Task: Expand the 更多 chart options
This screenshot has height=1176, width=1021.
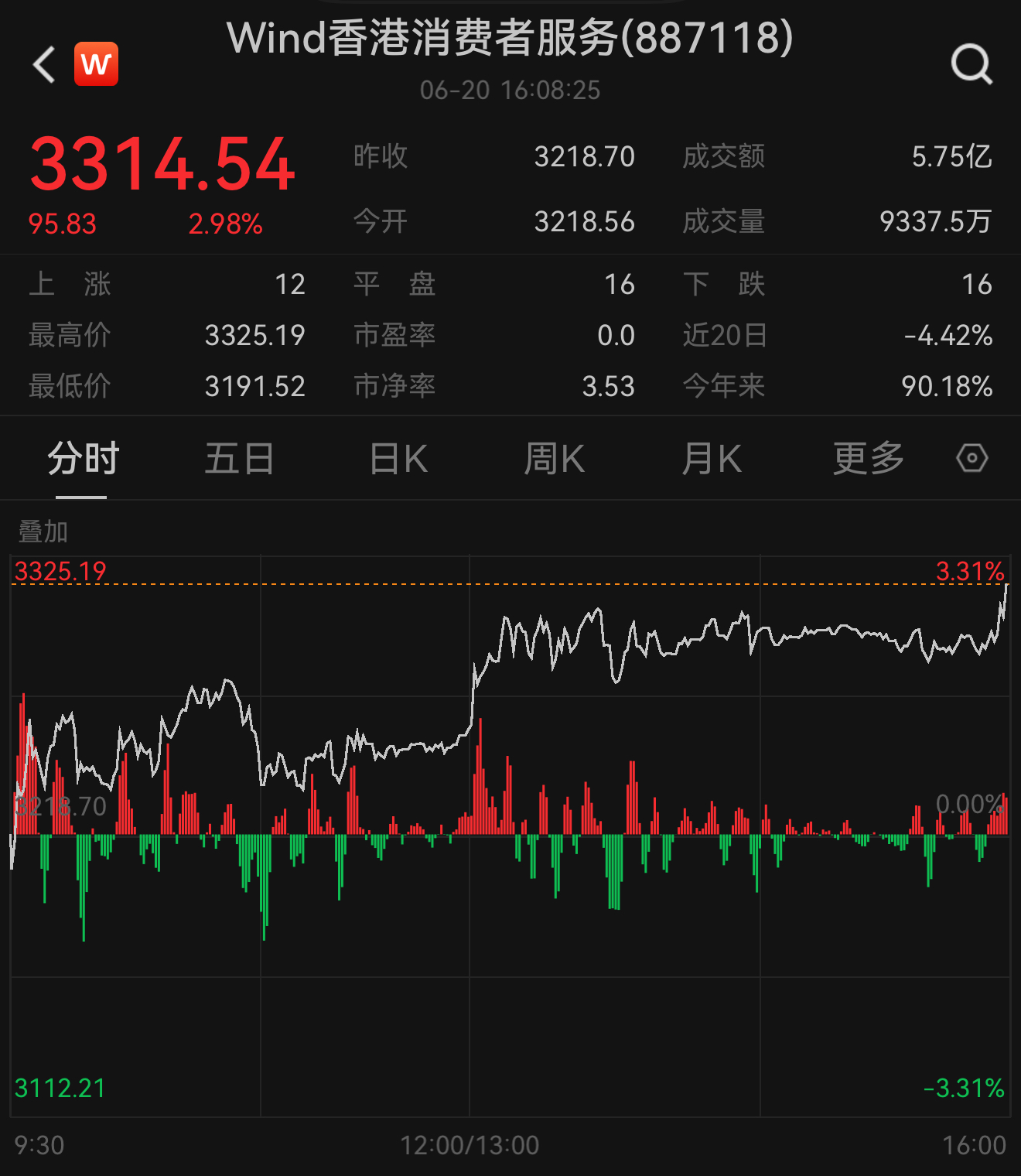Action: point(868,459)
